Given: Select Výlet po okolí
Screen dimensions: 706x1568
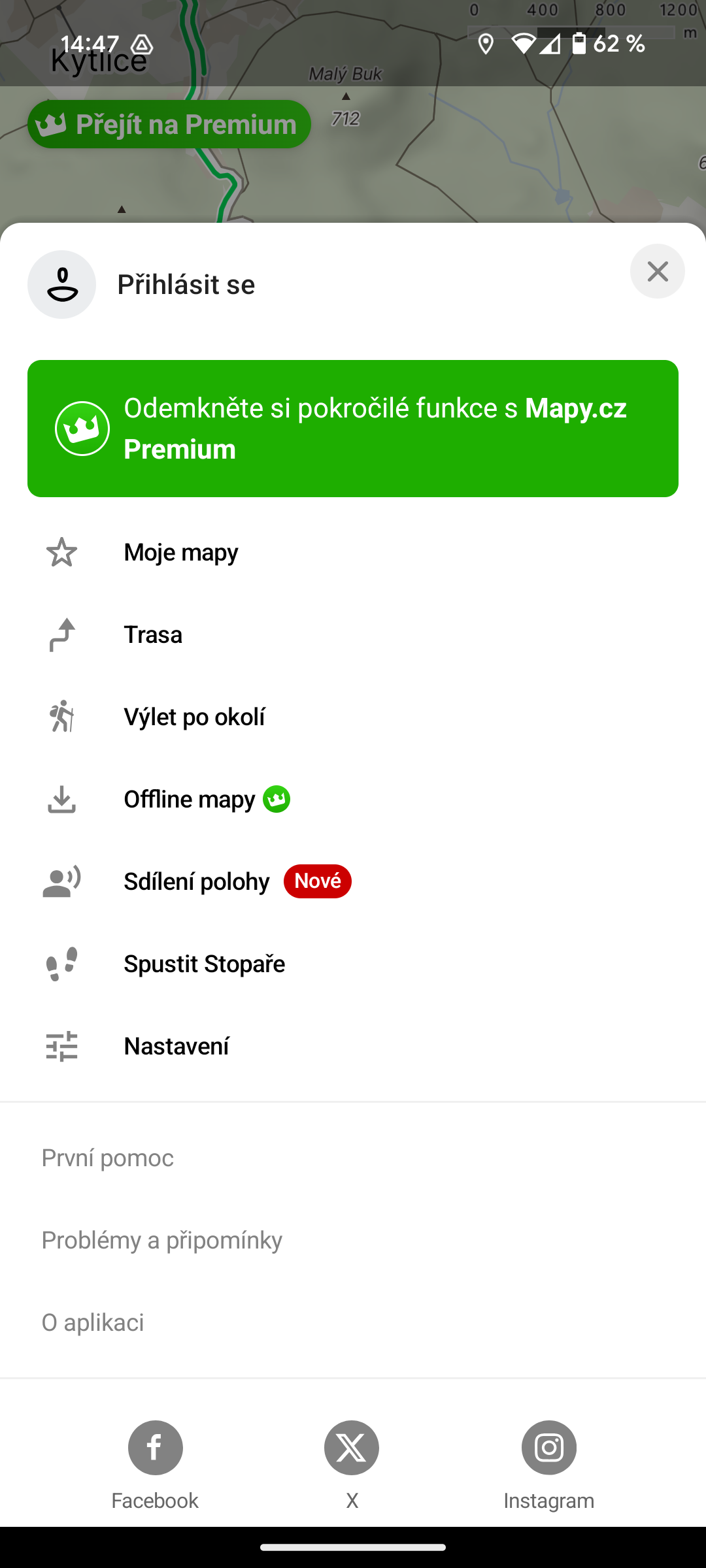Looking at the screenshot, I should pyautogui.click(x=194, y=717).
